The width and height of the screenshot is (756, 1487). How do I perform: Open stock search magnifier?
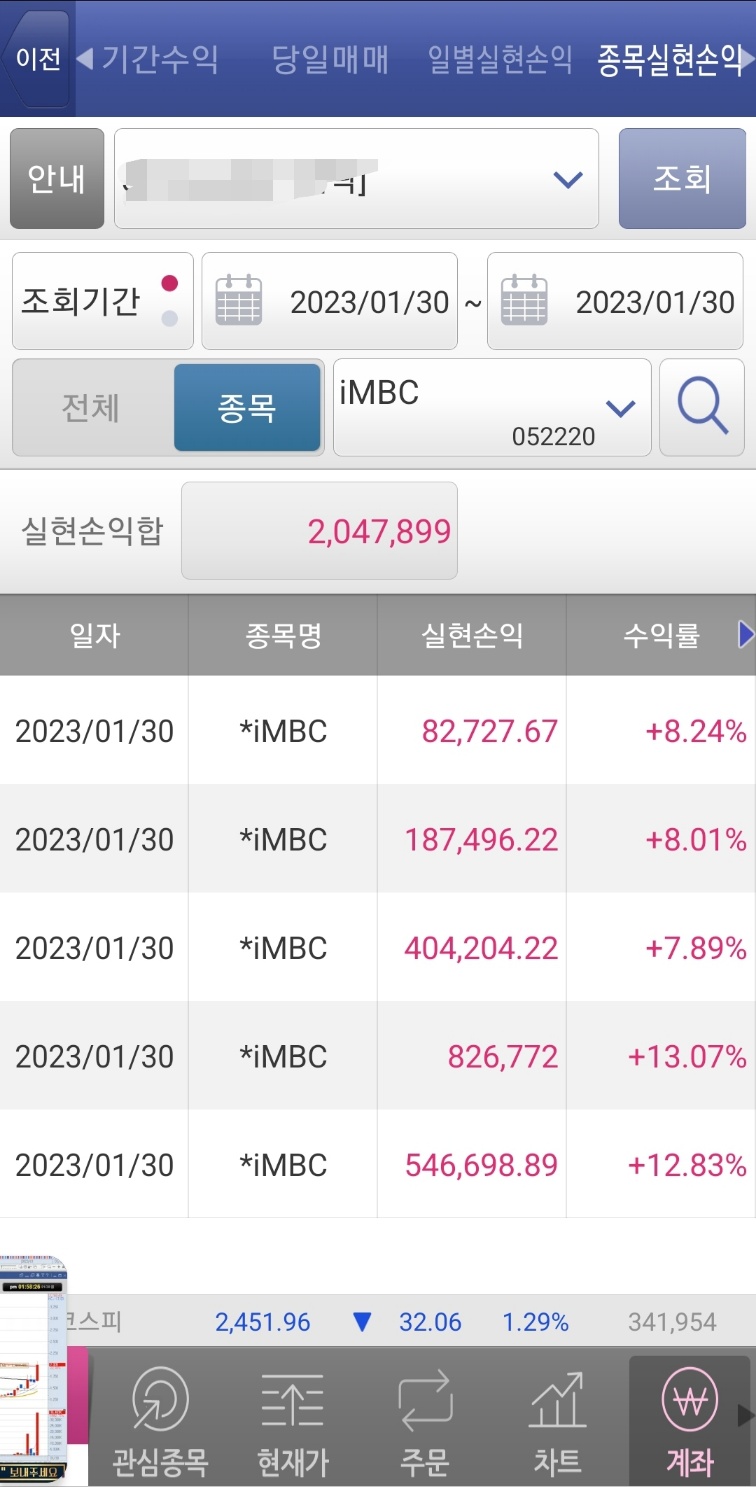702,408
